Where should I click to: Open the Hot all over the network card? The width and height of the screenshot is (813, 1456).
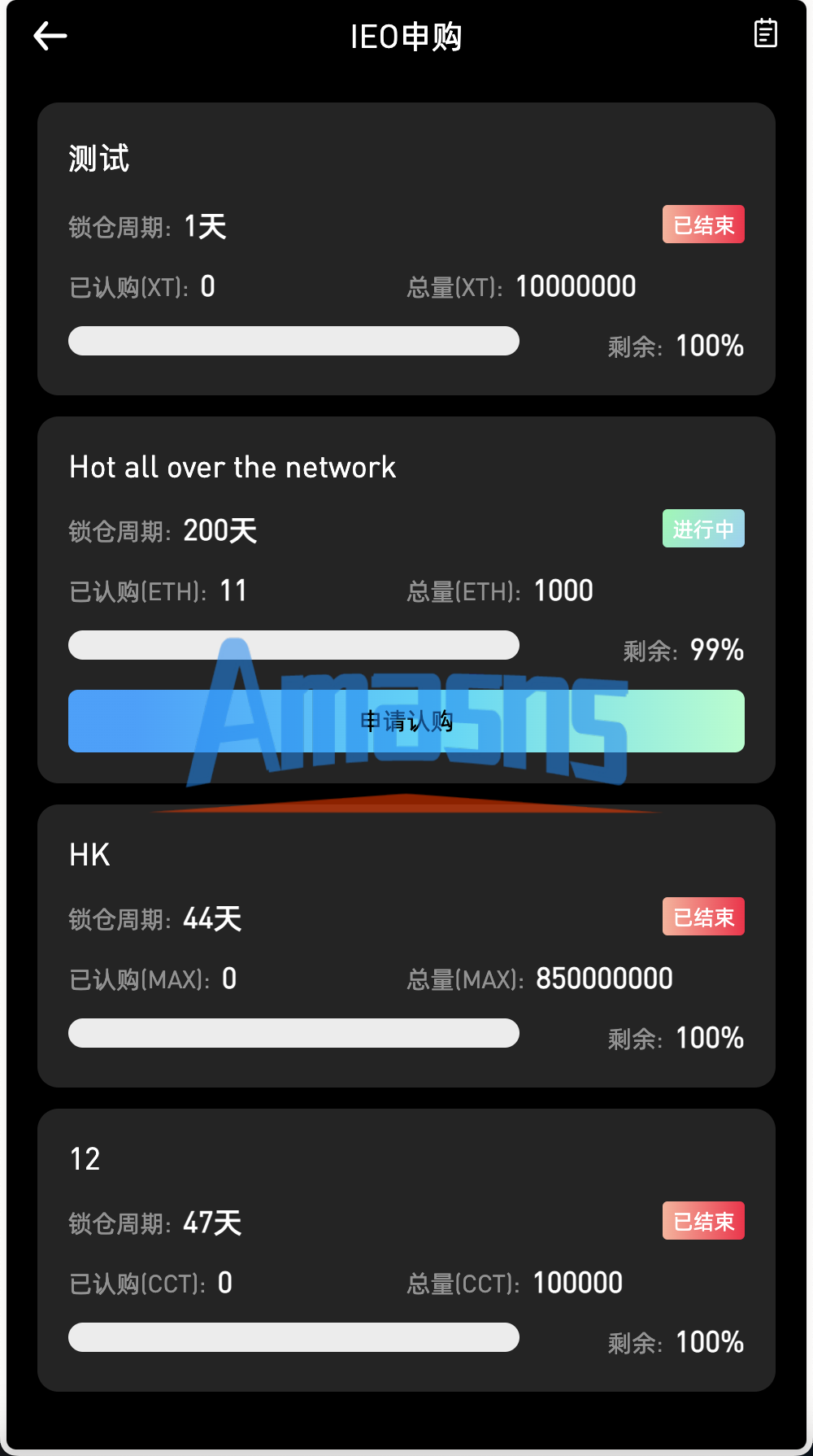tap(406, 599)
